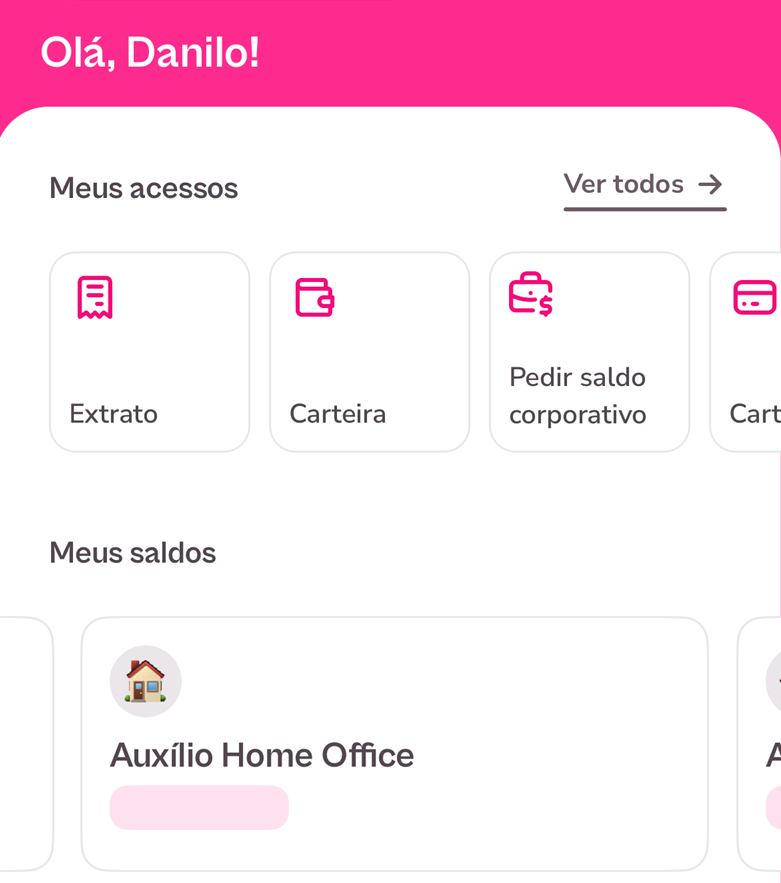Select the Extrato receipt icon
Screen dimensions: 781x883
pyautogui.click(x=95, y=296)
